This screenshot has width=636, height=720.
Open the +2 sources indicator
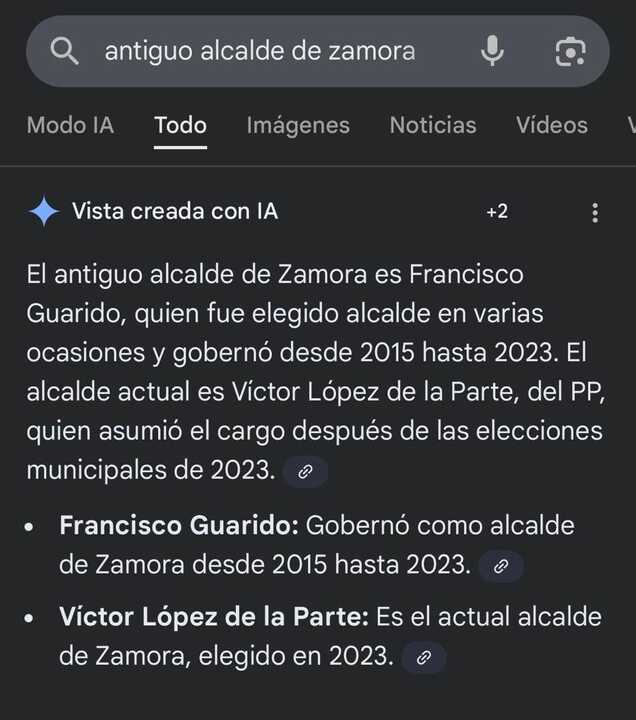[x=497, y=212]
